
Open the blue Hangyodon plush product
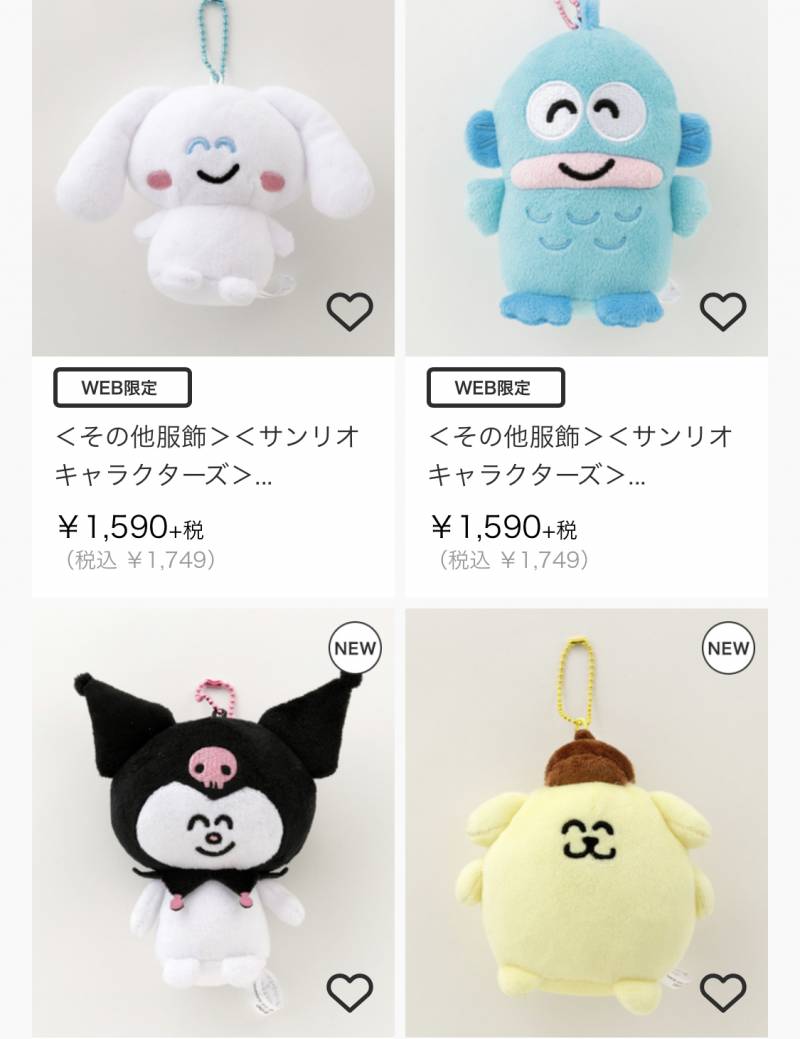(586, 180)
